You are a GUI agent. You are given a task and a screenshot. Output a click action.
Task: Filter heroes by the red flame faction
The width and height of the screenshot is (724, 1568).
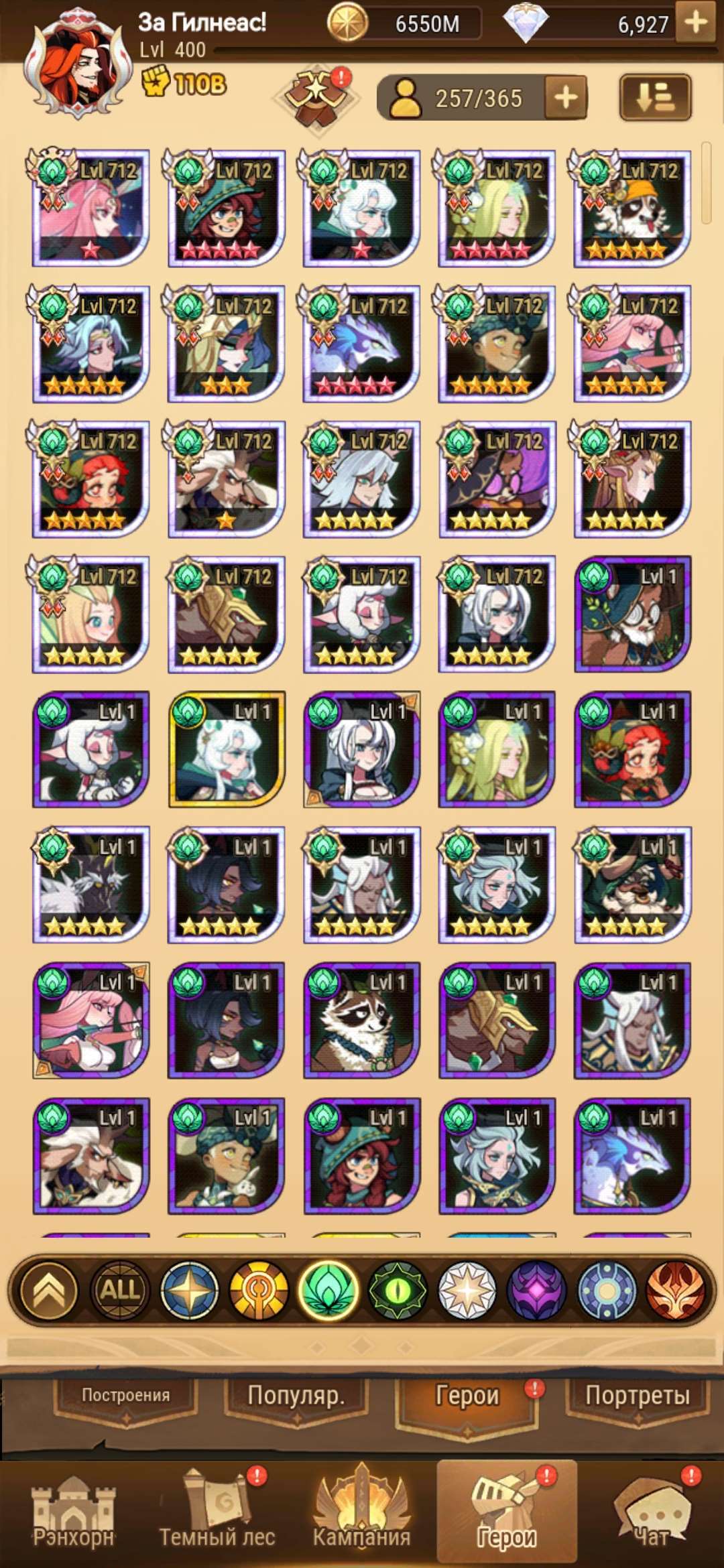point(675,1289)
